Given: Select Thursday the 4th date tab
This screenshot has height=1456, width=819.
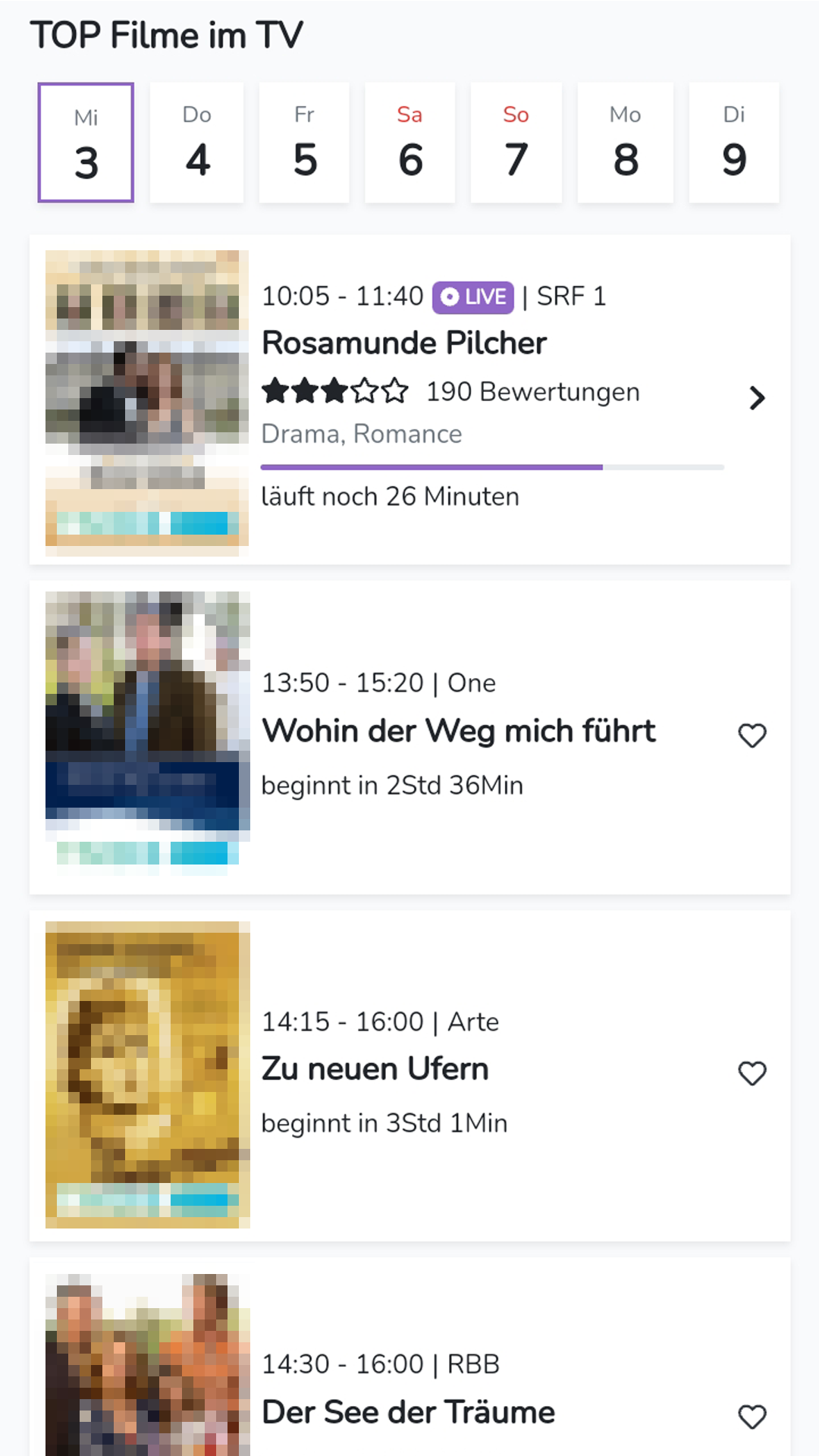Looking at the screenshot, I should click(197, 143).
